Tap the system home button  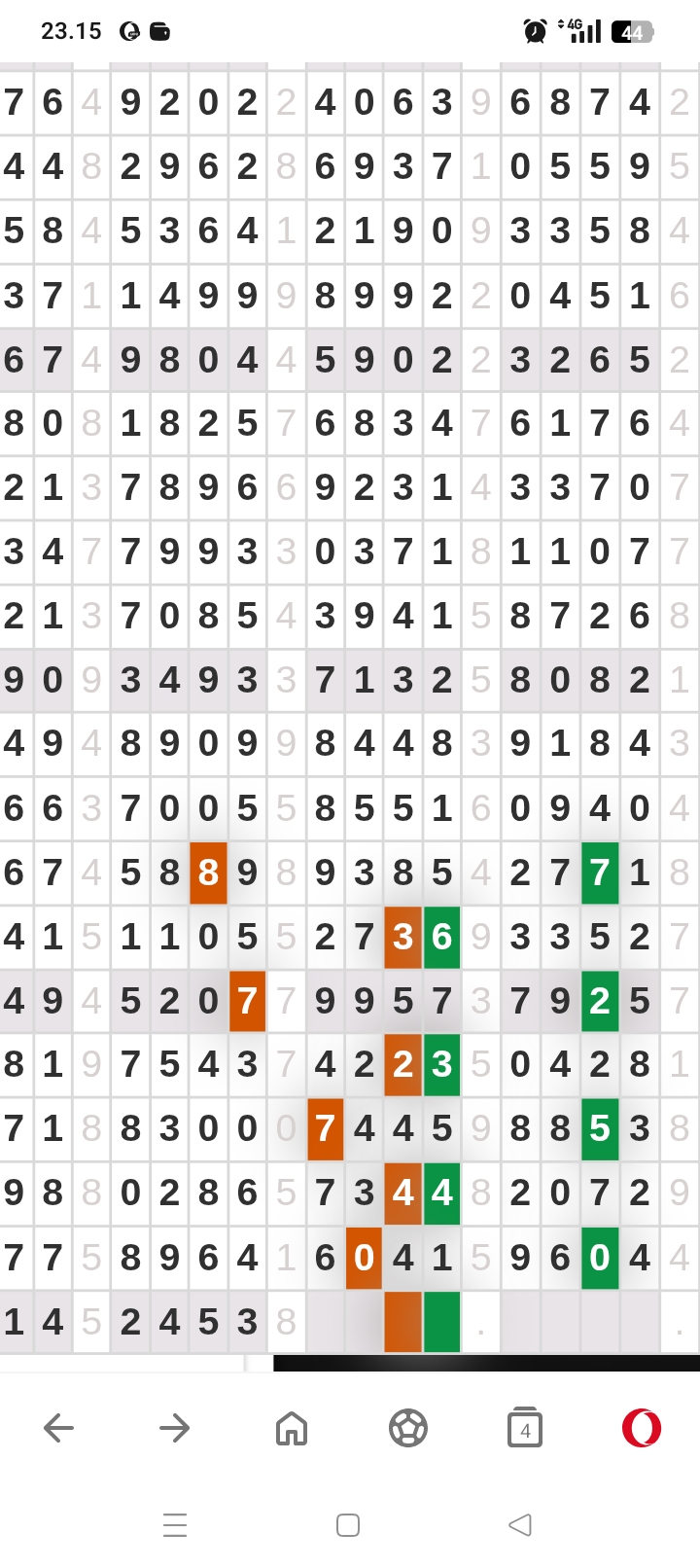point(348,1524)
